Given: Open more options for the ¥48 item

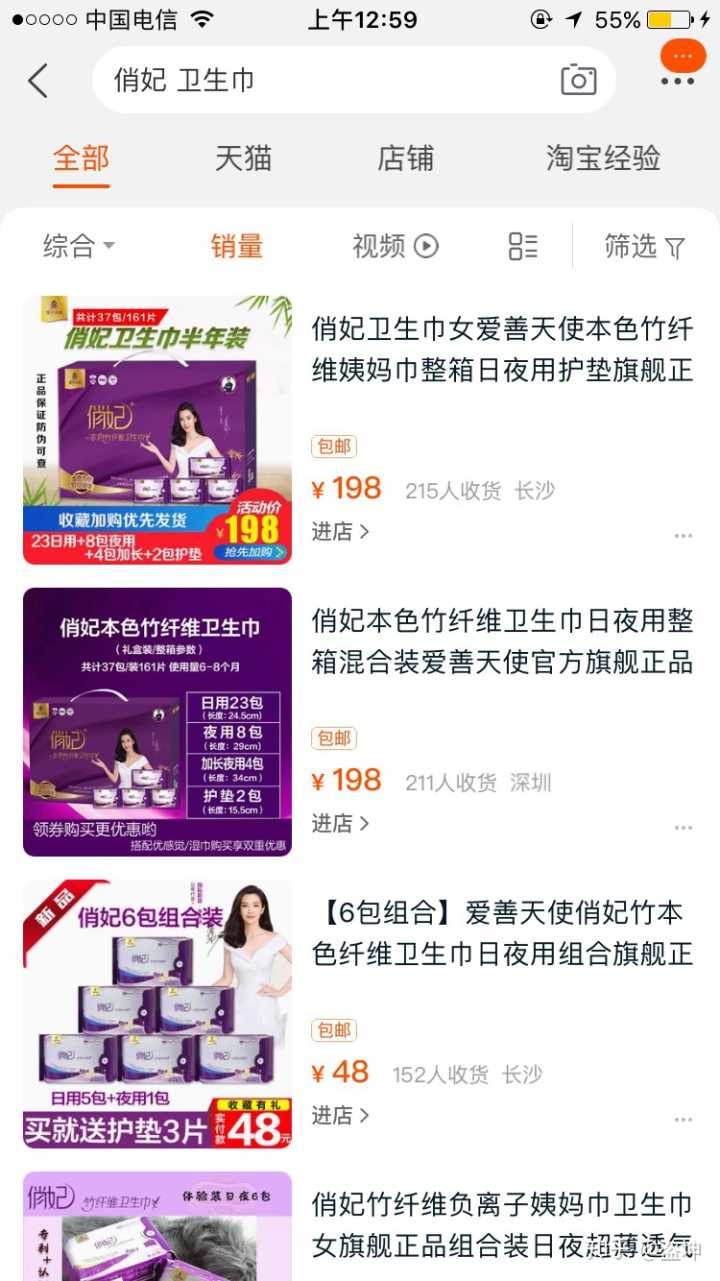Looking at the screenshot, I should [683, 1119].
